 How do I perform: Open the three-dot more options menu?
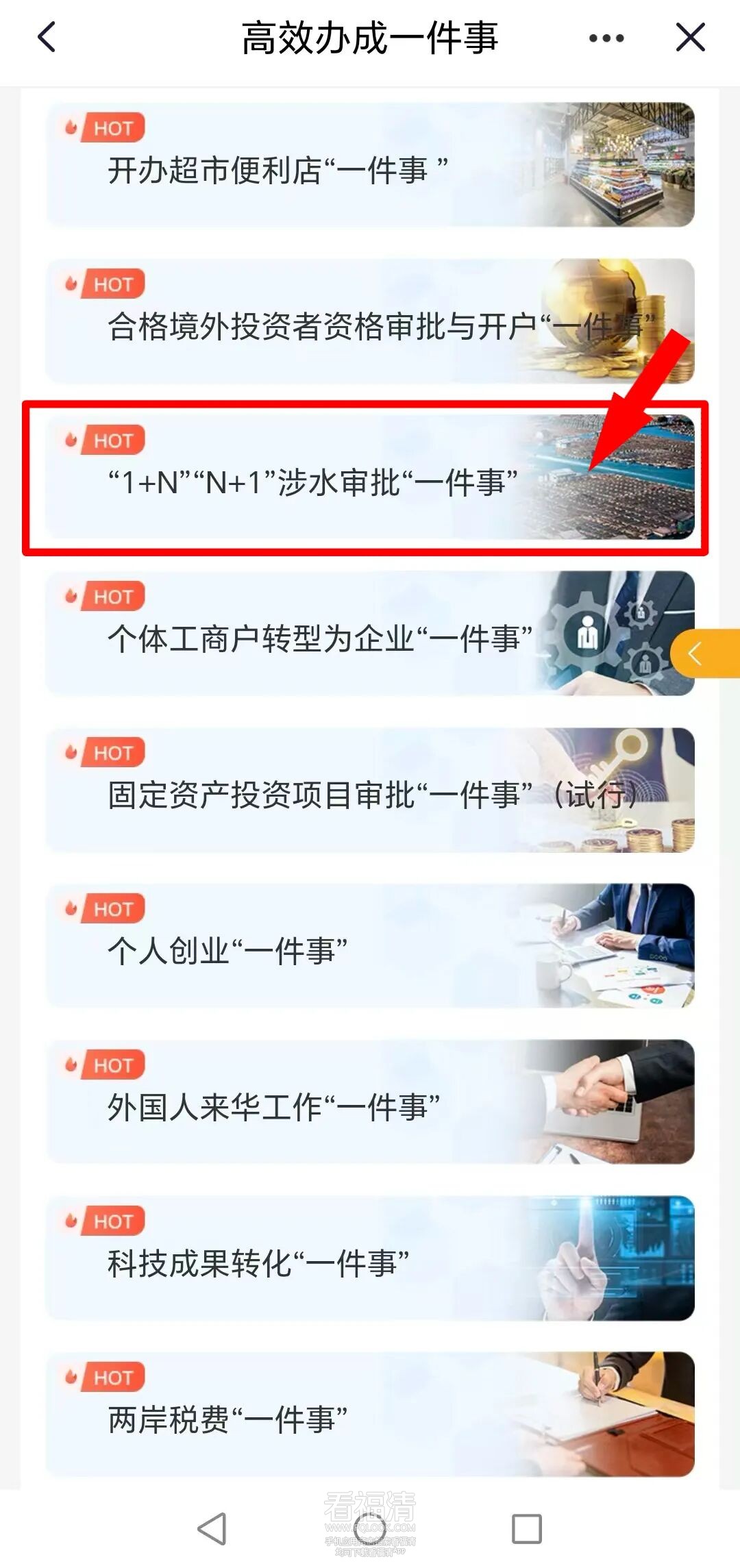coord(606,38)
